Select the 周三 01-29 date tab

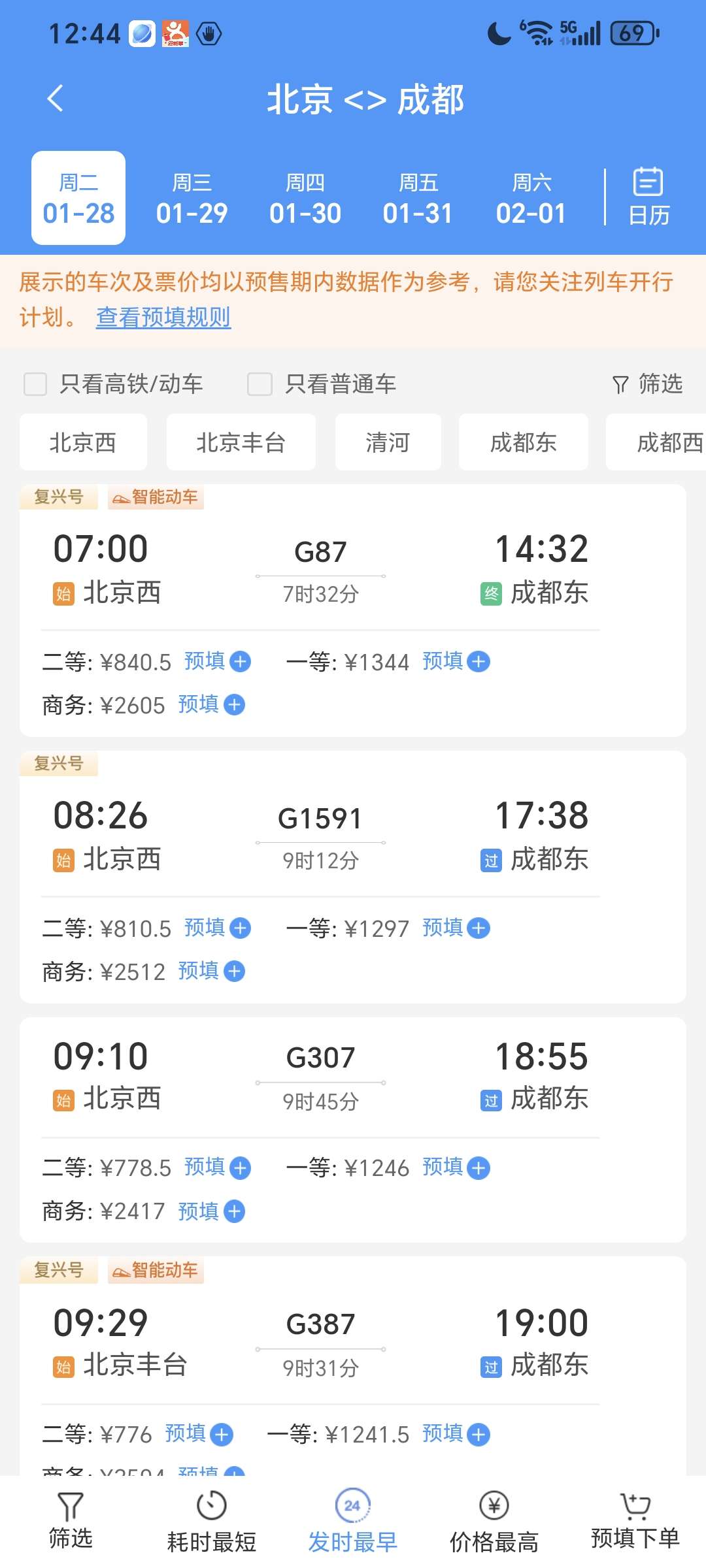[192, 198]
